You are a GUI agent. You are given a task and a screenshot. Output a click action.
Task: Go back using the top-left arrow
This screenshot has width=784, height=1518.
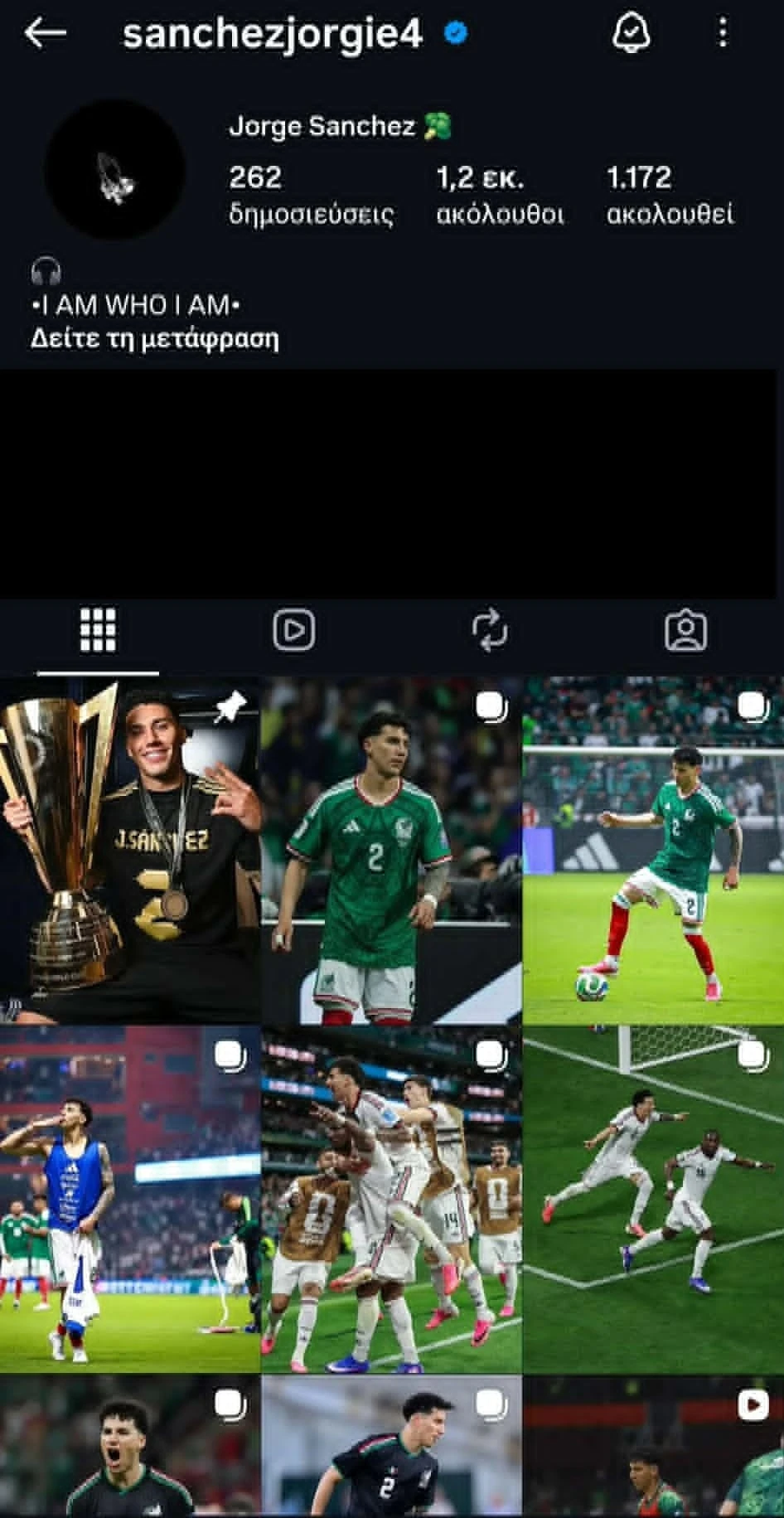(45, 33)
